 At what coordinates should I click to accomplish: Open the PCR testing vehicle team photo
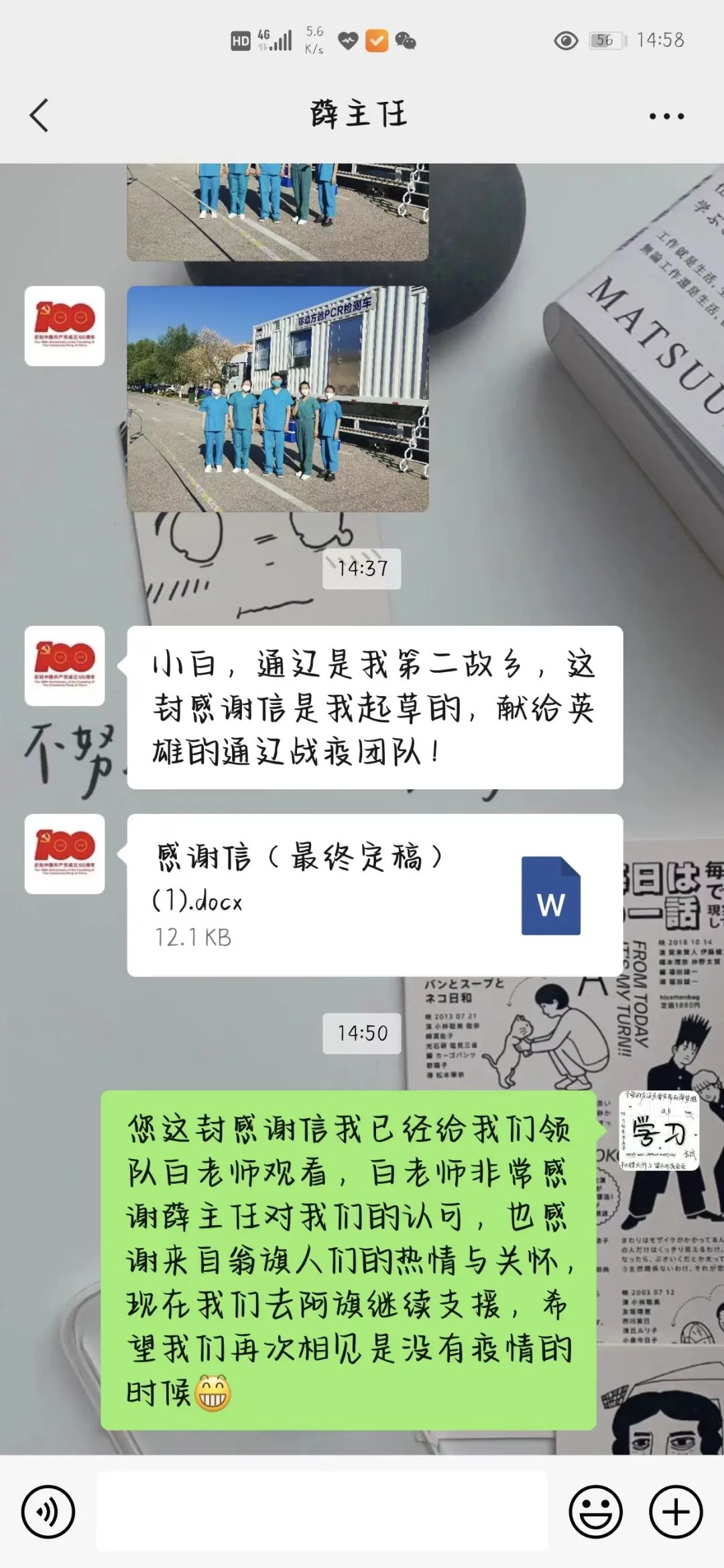pos(278,399)
